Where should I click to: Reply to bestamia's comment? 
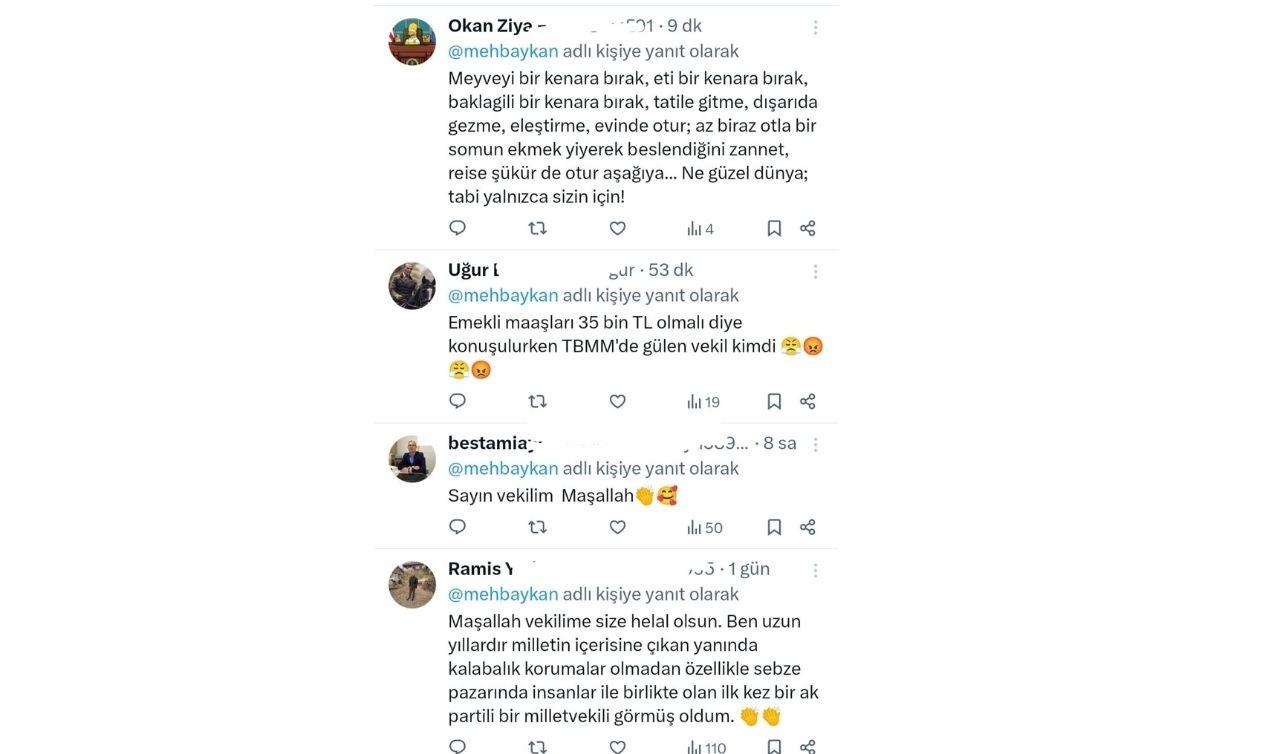[457, 527]
